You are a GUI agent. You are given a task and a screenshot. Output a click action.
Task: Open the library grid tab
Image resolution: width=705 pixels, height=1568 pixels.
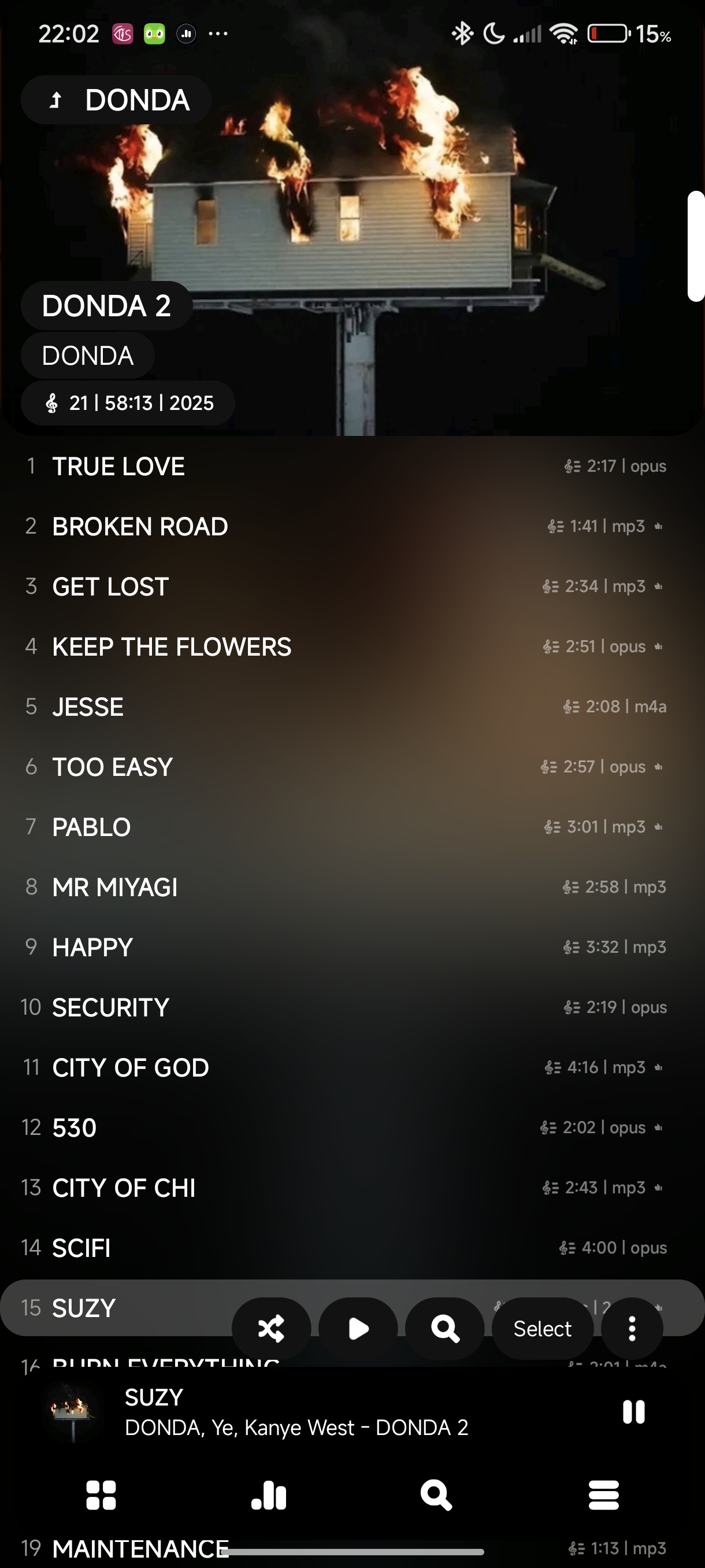(101, 1496)
